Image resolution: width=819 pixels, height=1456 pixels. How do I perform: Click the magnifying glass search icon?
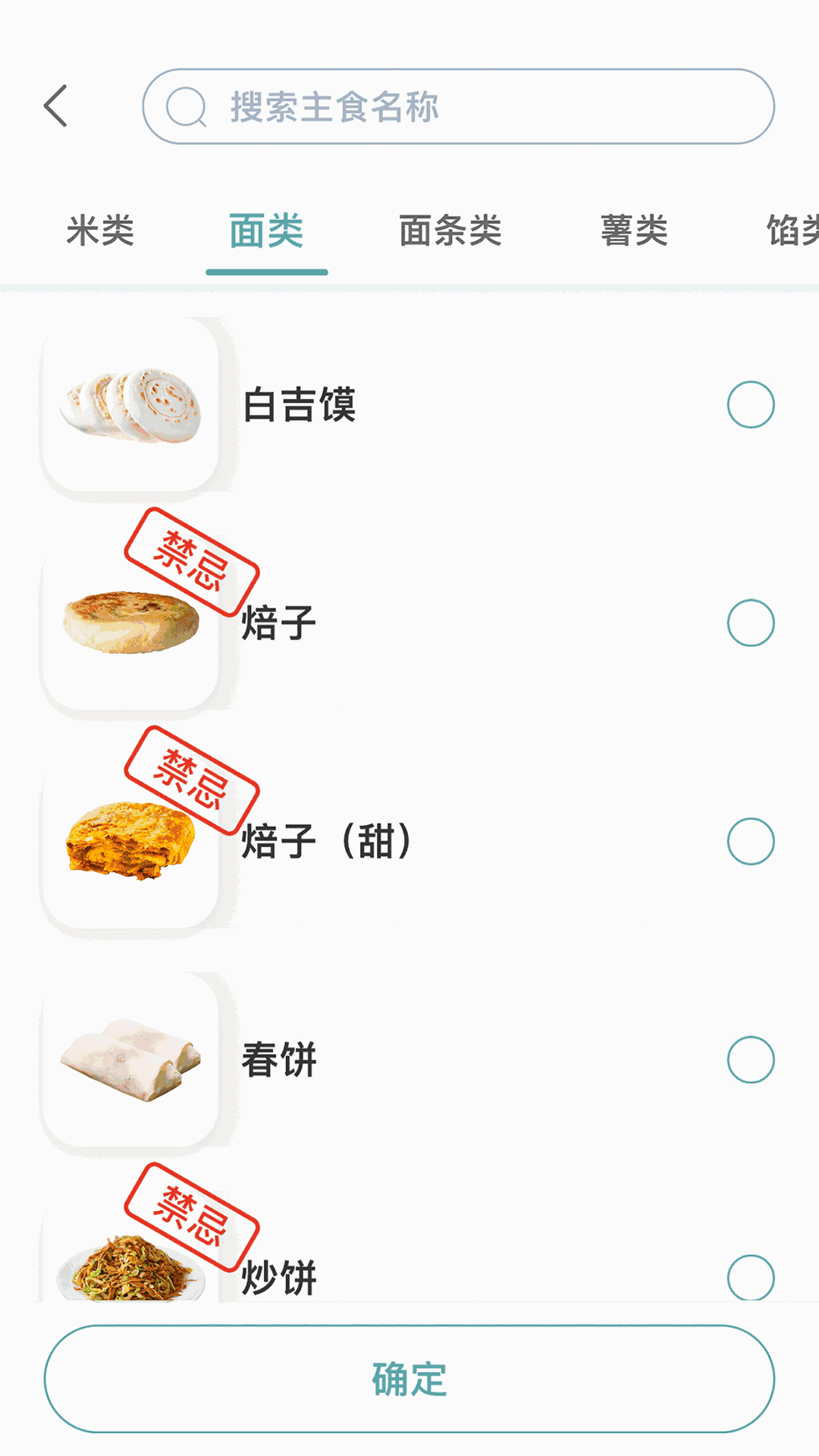click(188, 106)
